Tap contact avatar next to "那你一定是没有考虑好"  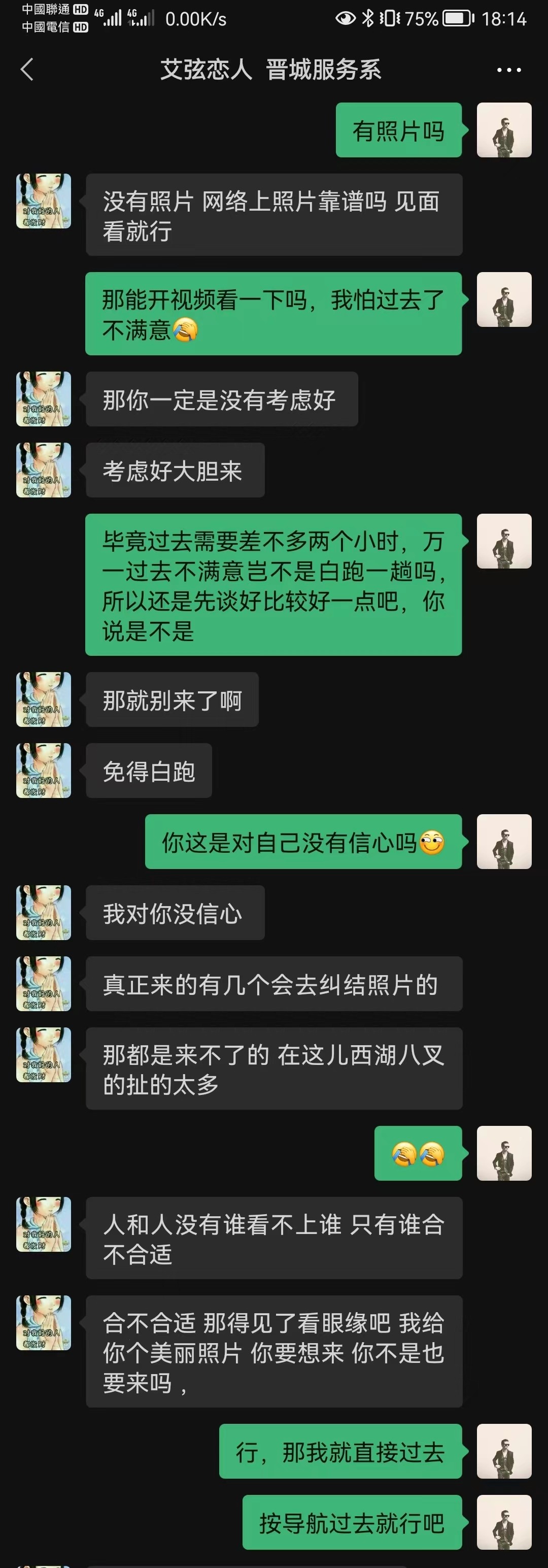point(44,399)
